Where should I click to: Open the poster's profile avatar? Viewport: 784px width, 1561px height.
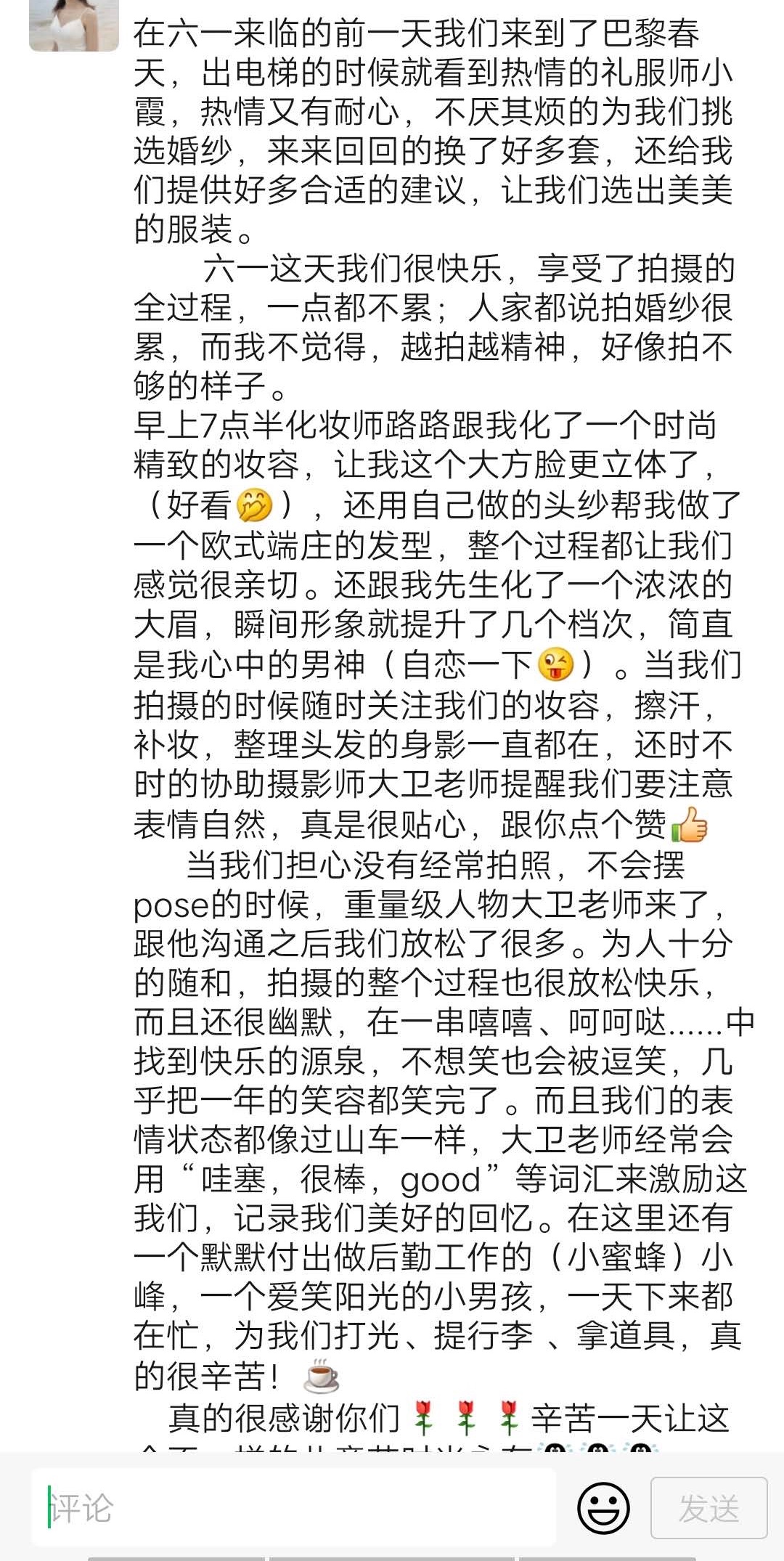pyautogui.click(x=74, y=25)
